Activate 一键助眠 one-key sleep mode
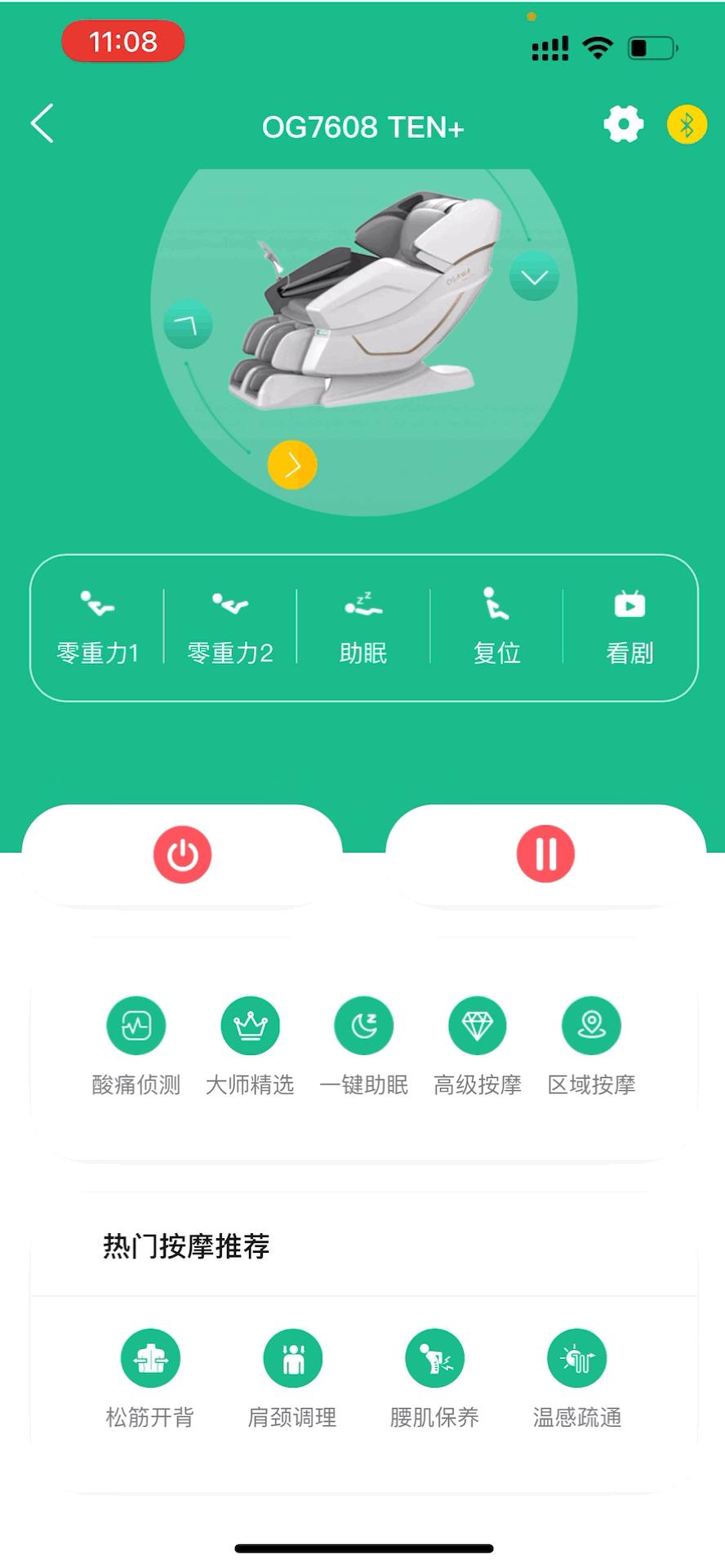Screen dimensions: 725x1568 point(364,1025)
